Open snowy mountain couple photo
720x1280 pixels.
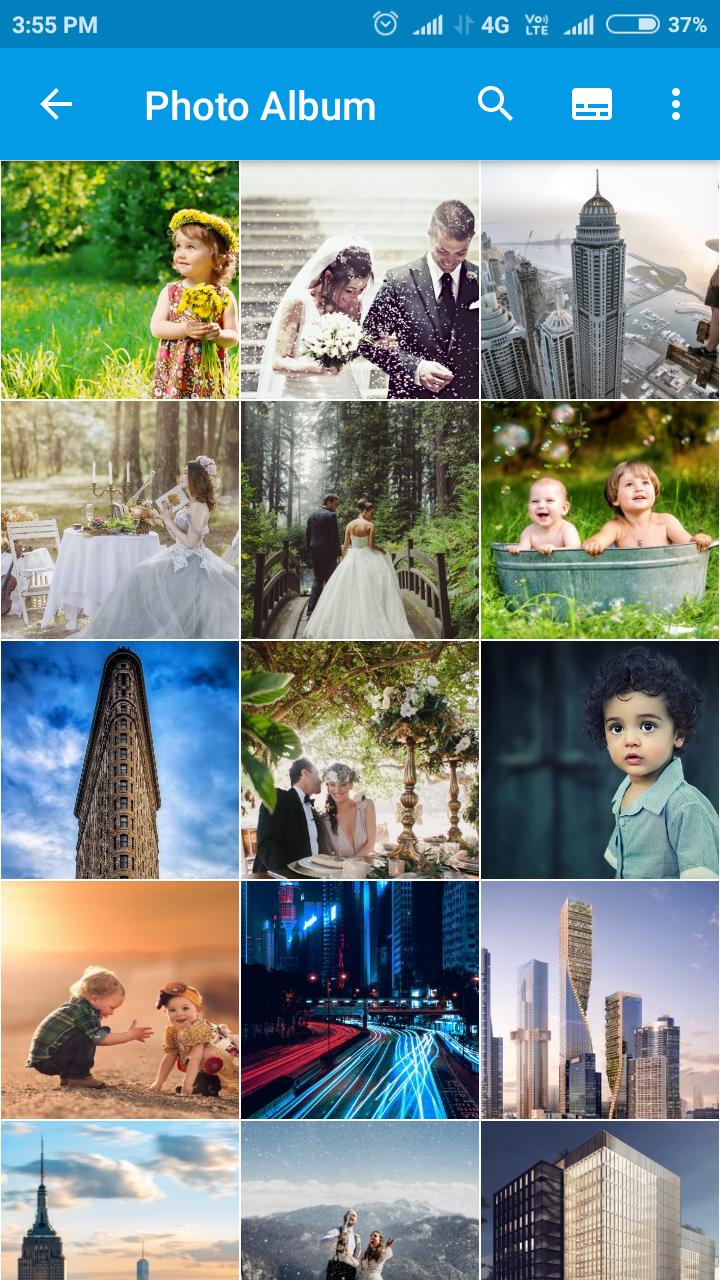(360, 1200)
